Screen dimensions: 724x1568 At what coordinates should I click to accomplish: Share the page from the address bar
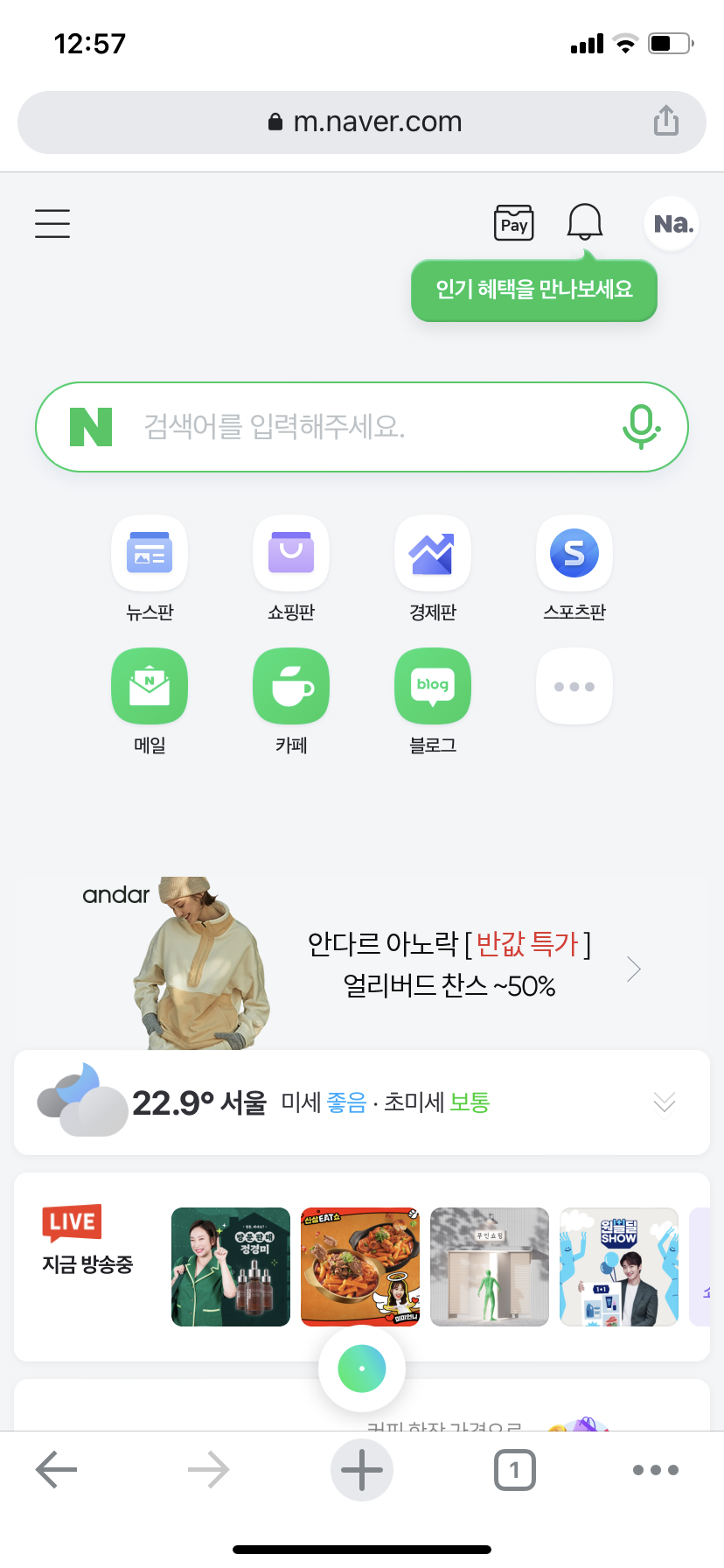666,121
